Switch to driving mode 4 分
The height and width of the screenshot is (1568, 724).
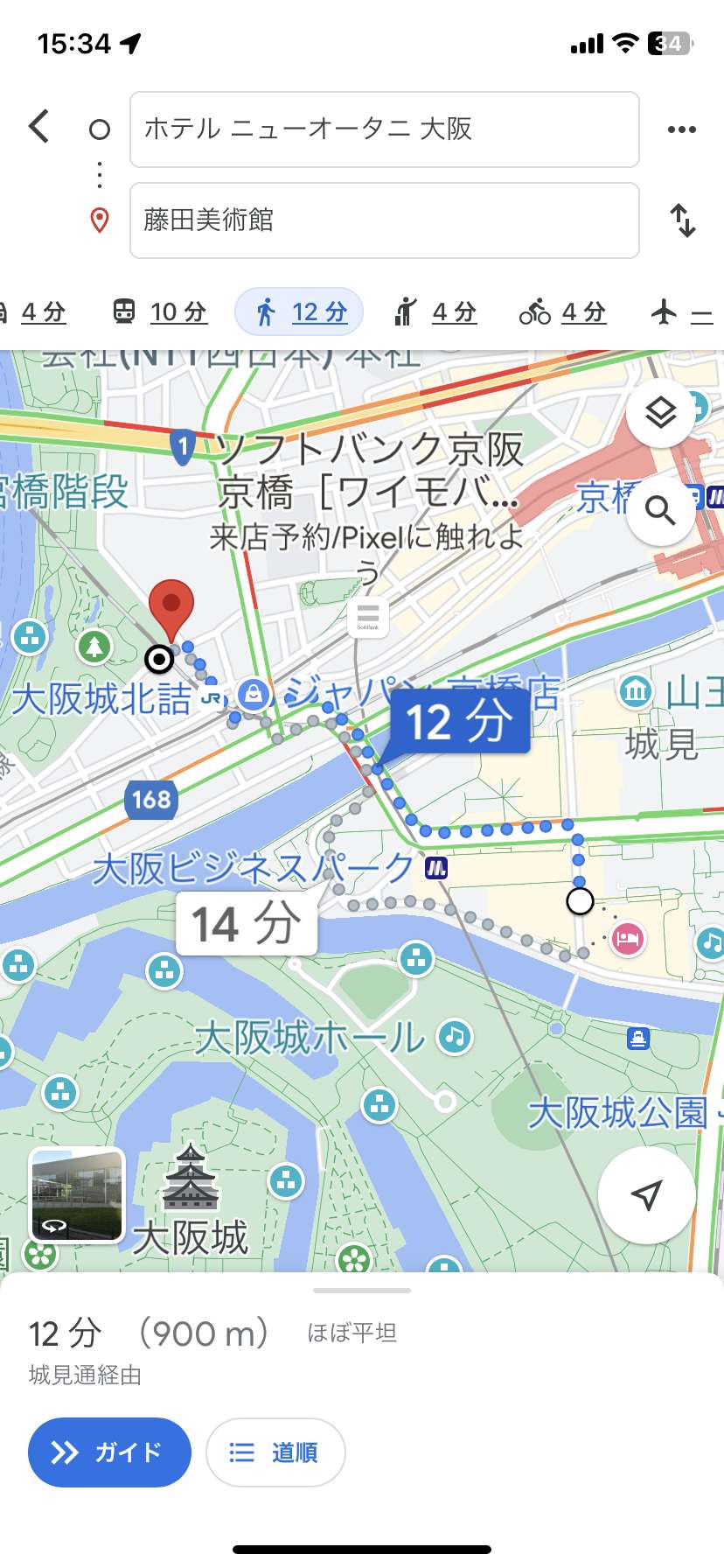click(33, 311)
